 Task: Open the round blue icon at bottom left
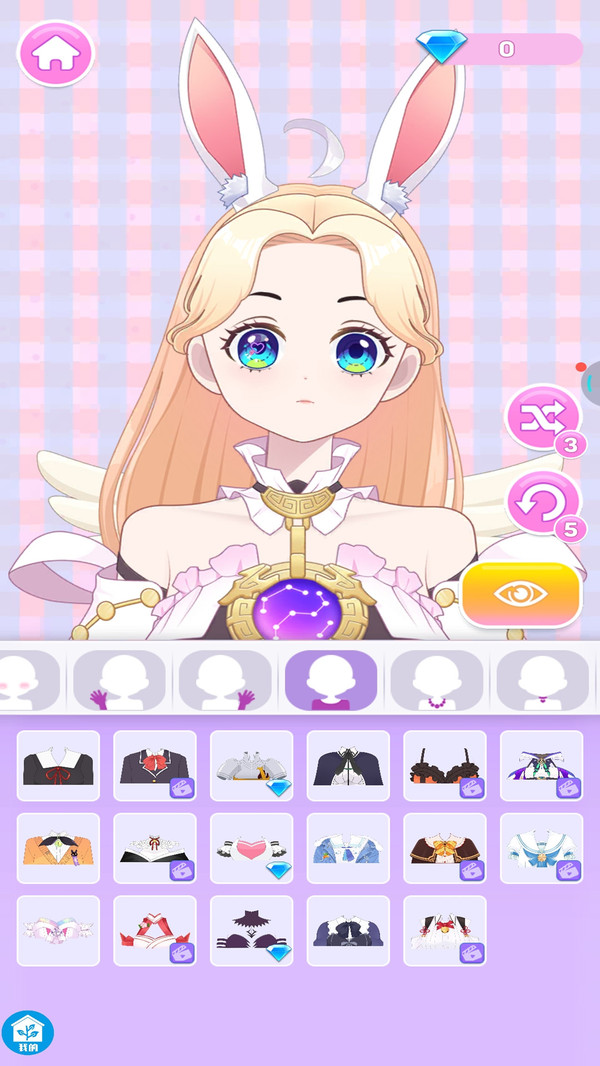pos(28,1032)
